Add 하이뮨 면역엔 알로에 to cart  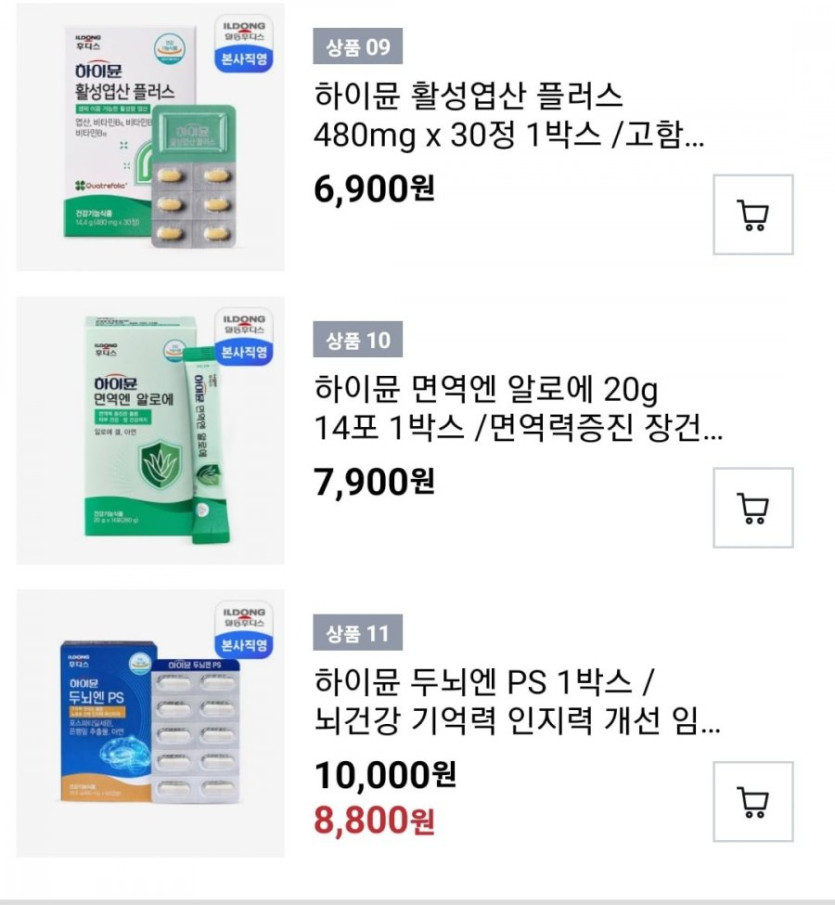click(752, 507)
